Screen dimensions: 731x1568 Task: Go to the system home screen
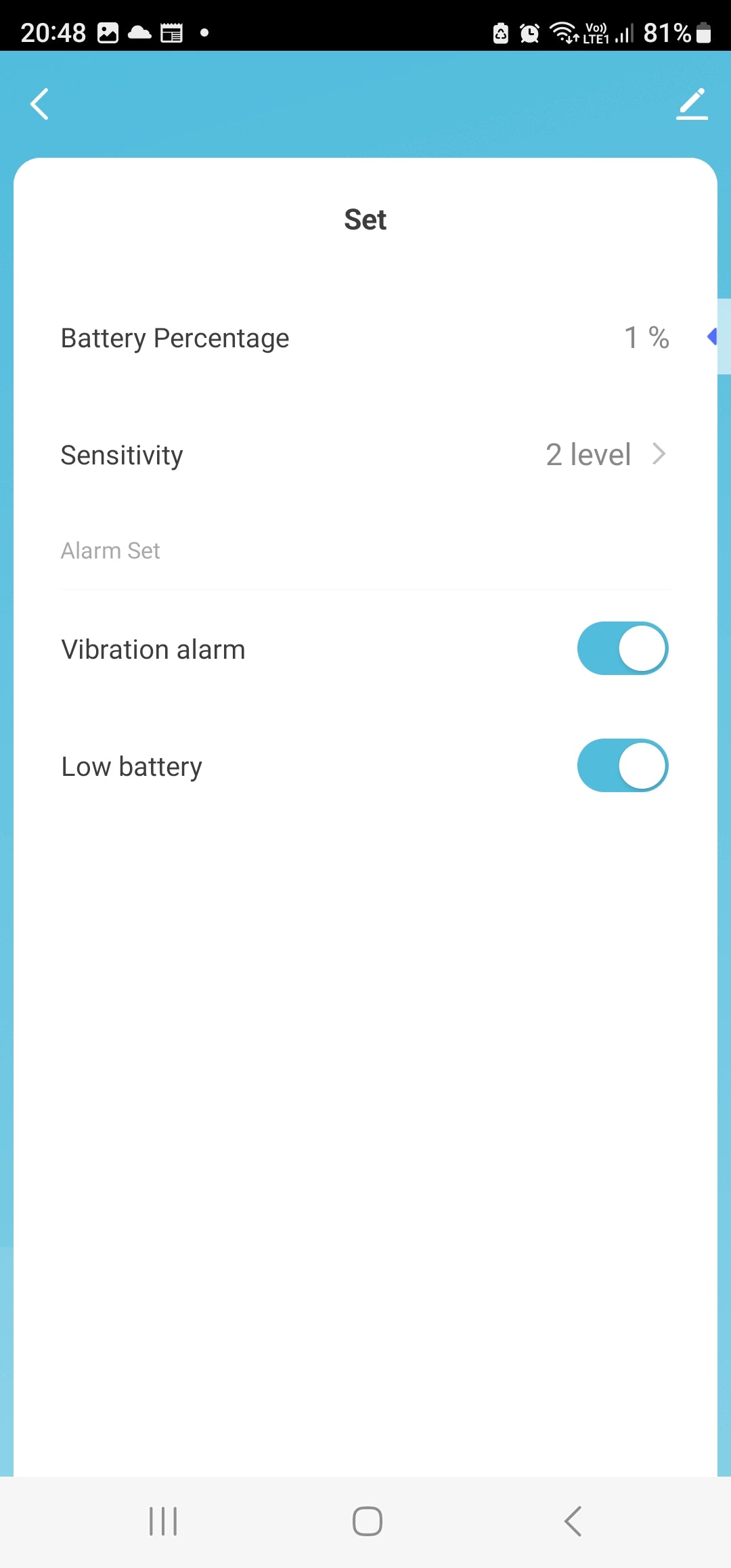(367, 1521)
